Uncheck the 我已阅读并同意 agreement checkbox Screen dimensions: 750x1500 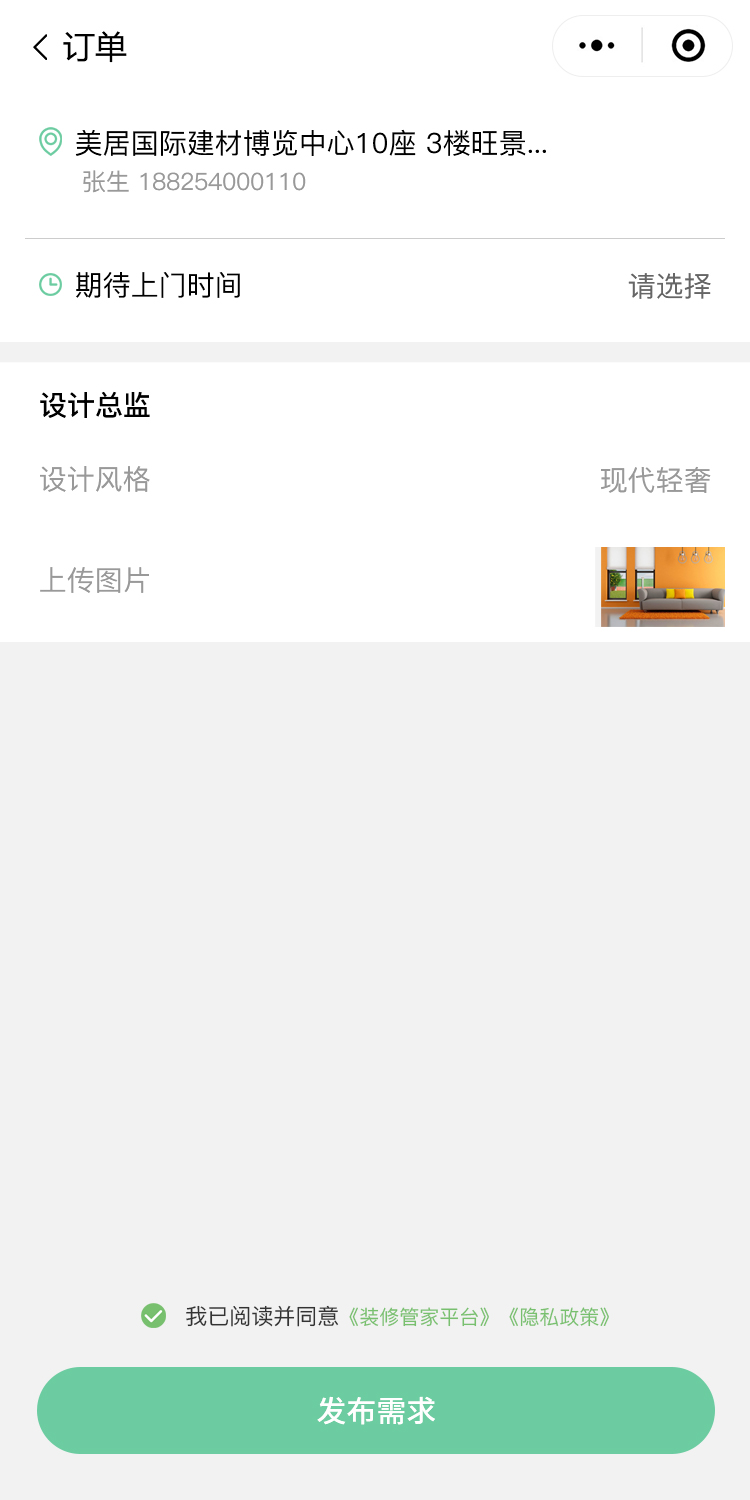pyautogui.click(x=153, y=1316)
